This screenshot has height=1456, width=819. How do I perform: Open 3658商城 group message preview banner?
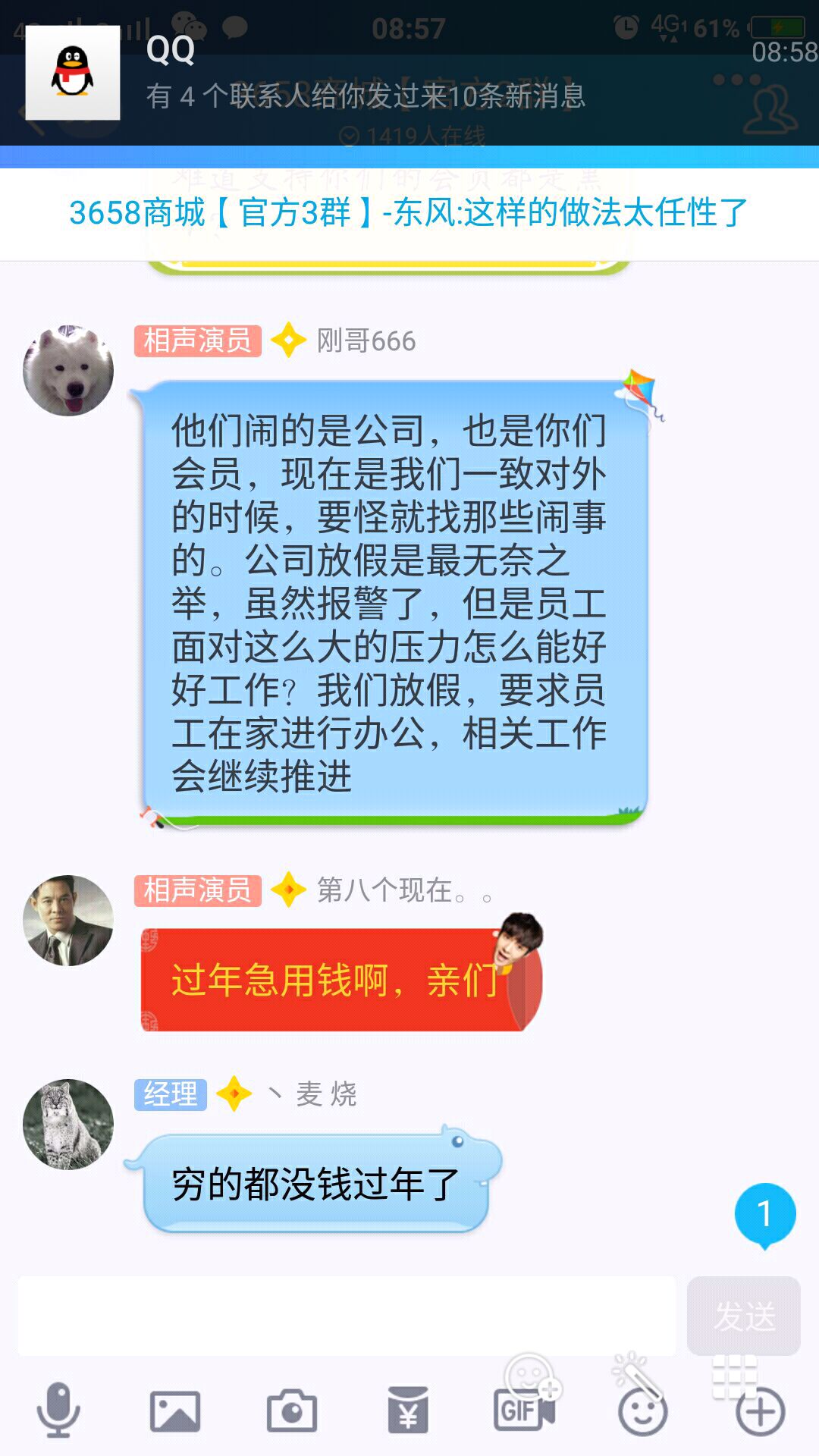pyautogui.click(x=409, y=213)
